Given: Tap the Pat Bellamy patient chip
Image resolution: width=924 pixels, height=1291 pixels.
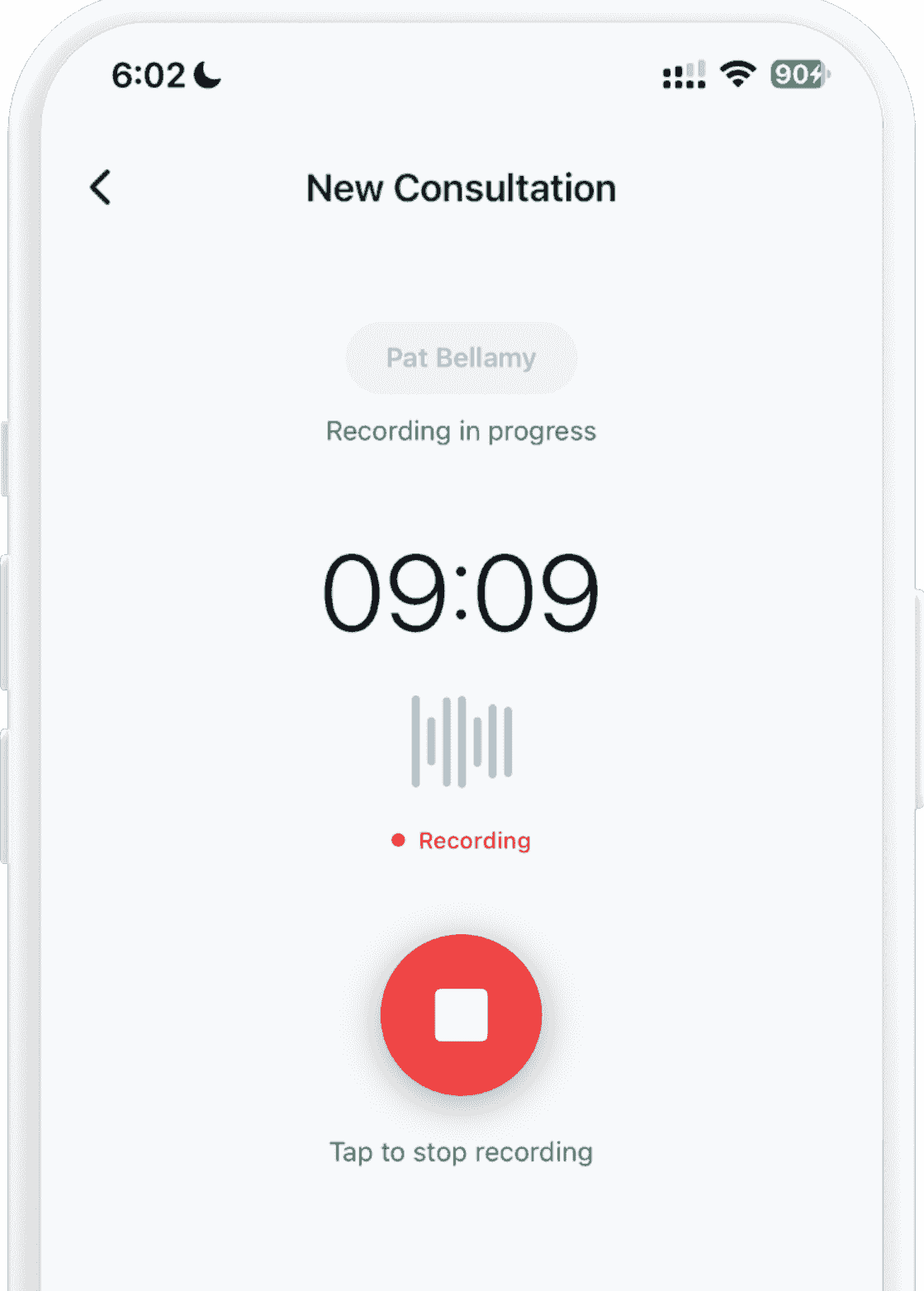Looking at the screenshot, I should (x=461, y=358).
